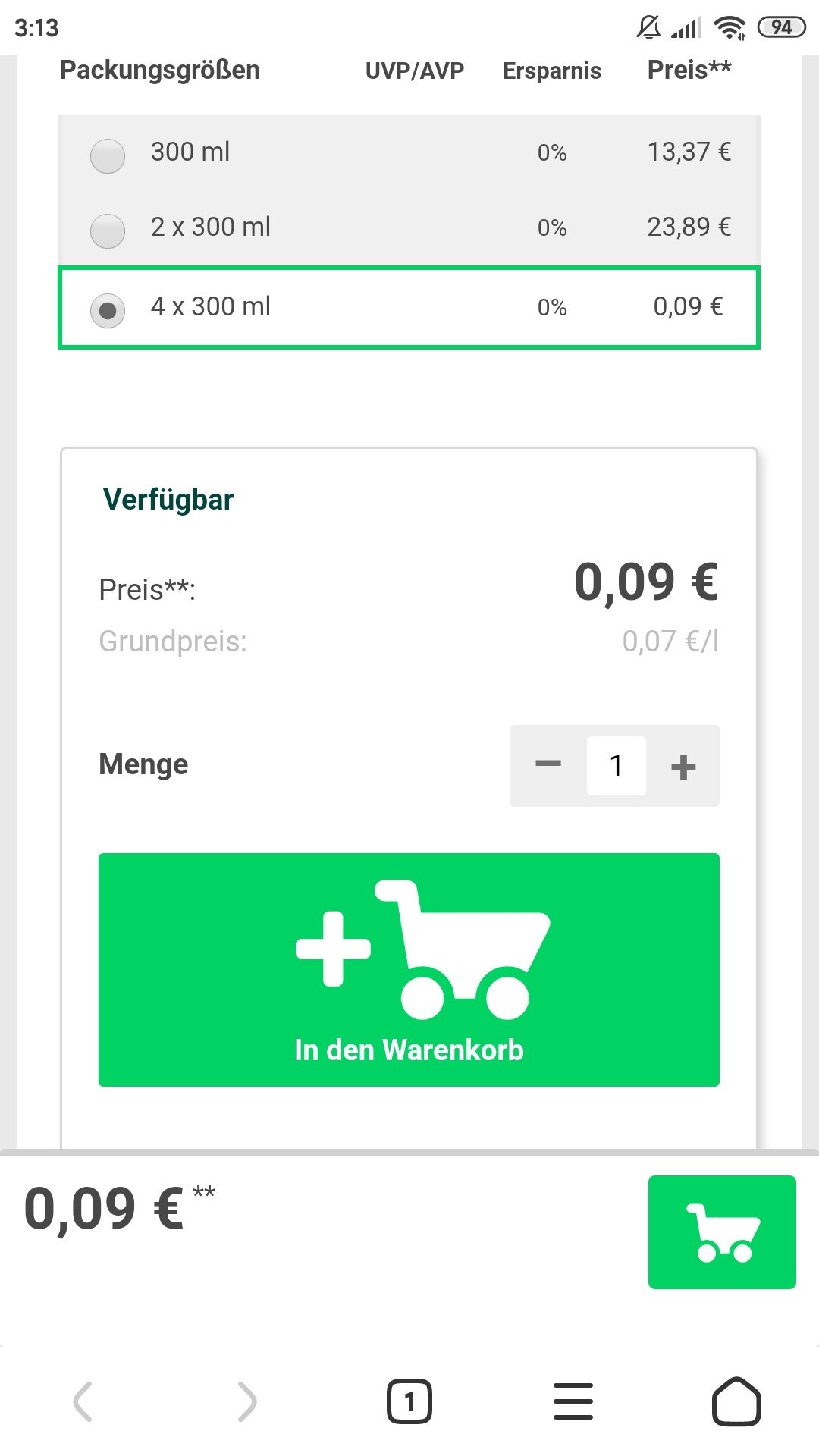Tap the quantity field showing 1

[x=616, y=766]
